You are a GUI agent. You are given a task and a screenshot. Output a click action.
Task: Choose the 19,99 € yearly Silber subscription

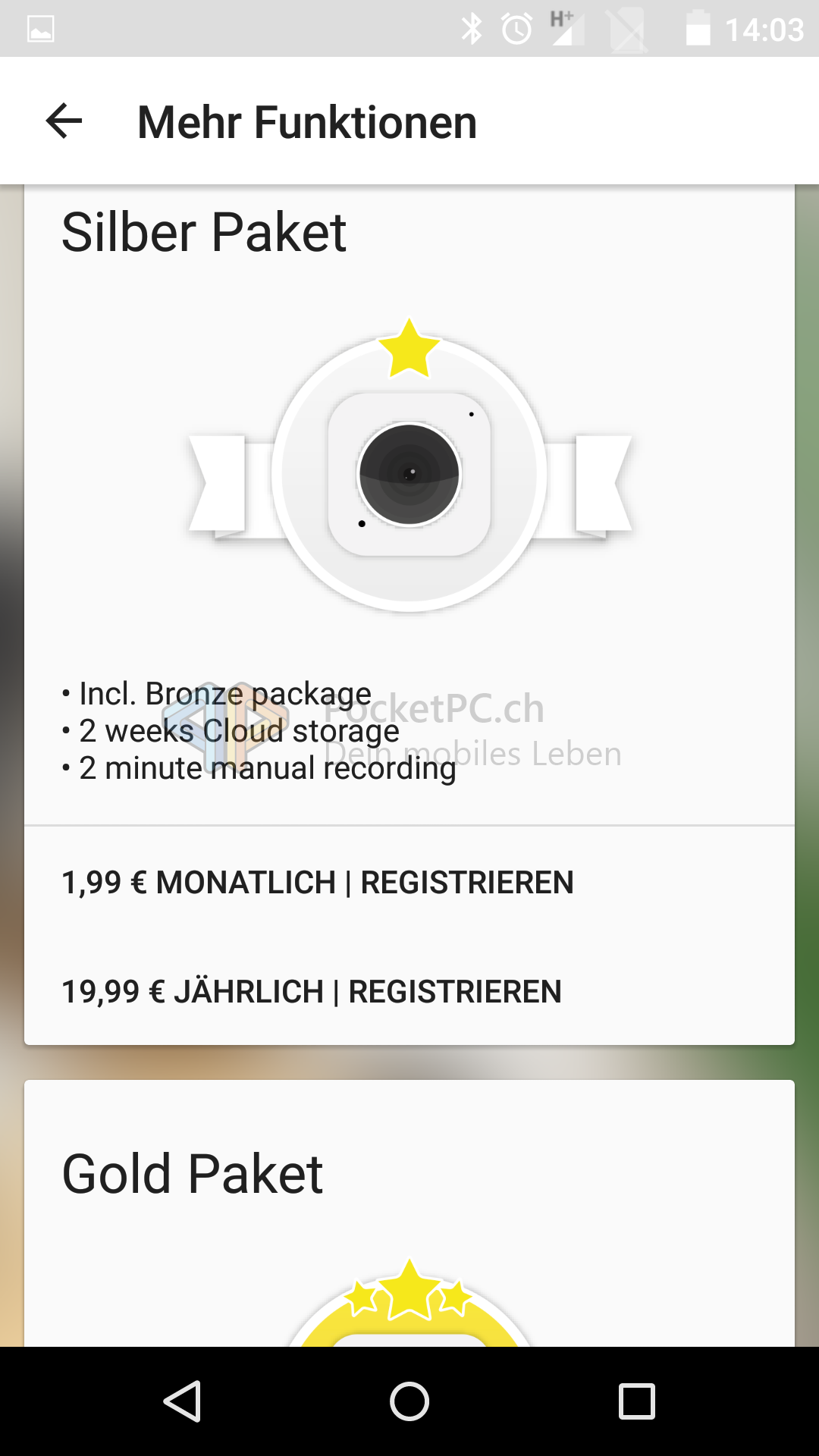311,992
